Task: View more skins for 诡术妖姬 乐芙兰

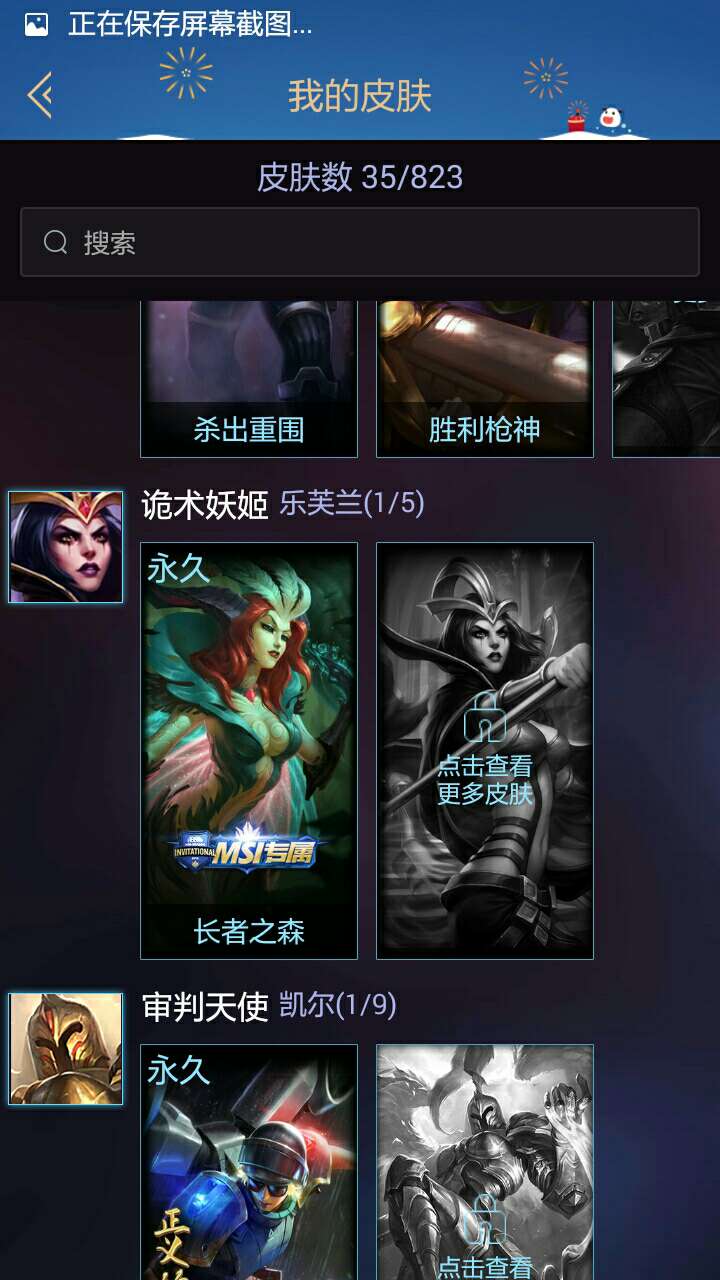Action: click(x=485, y=750)
